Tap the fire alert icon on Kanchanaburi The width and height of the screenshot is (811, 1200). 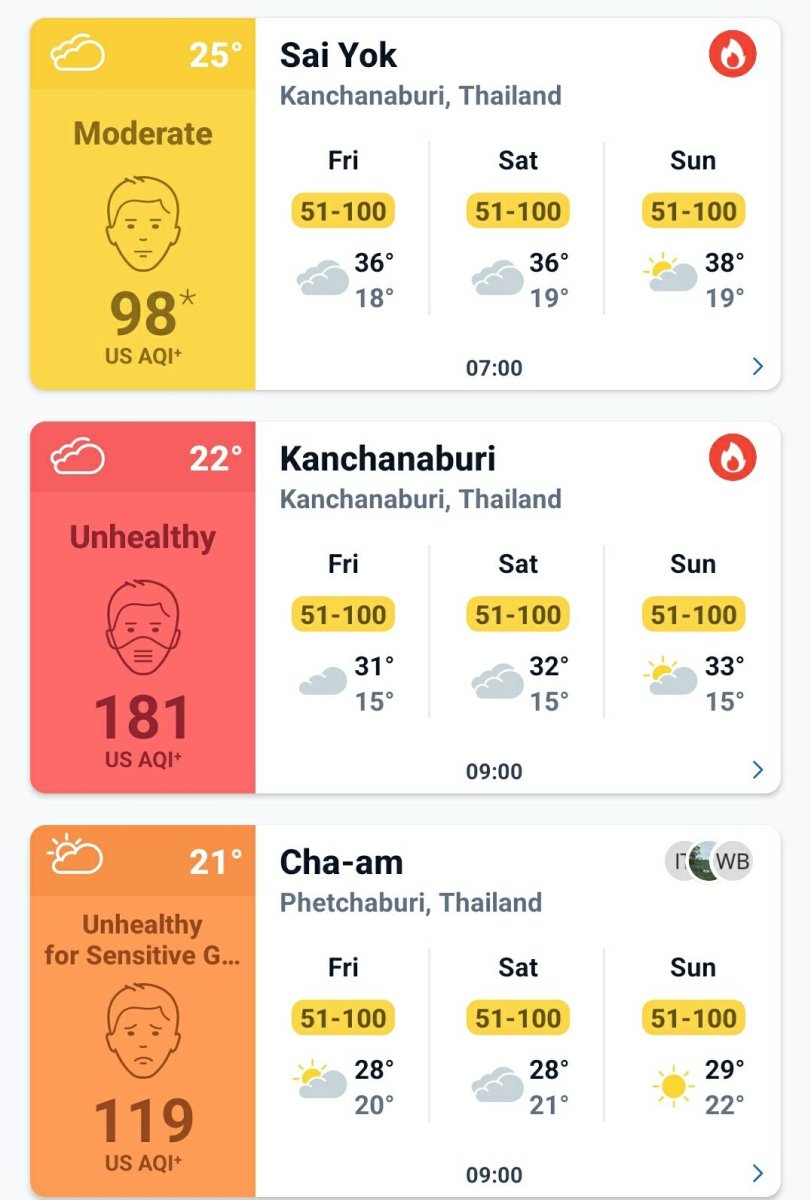pos(733,459)
